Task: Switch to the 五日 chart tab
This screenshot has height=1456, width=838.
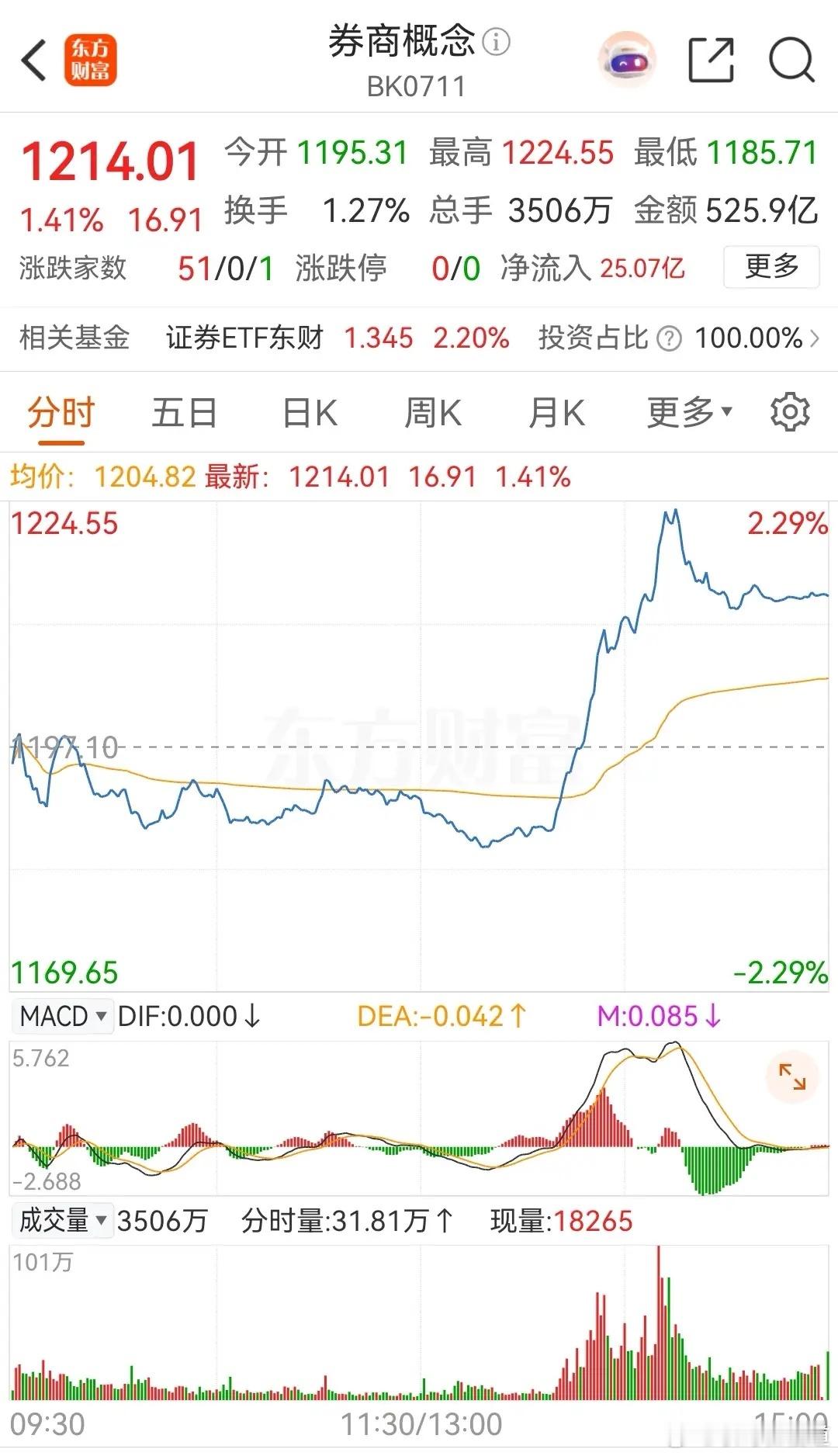Action: [x=185, y=412]
